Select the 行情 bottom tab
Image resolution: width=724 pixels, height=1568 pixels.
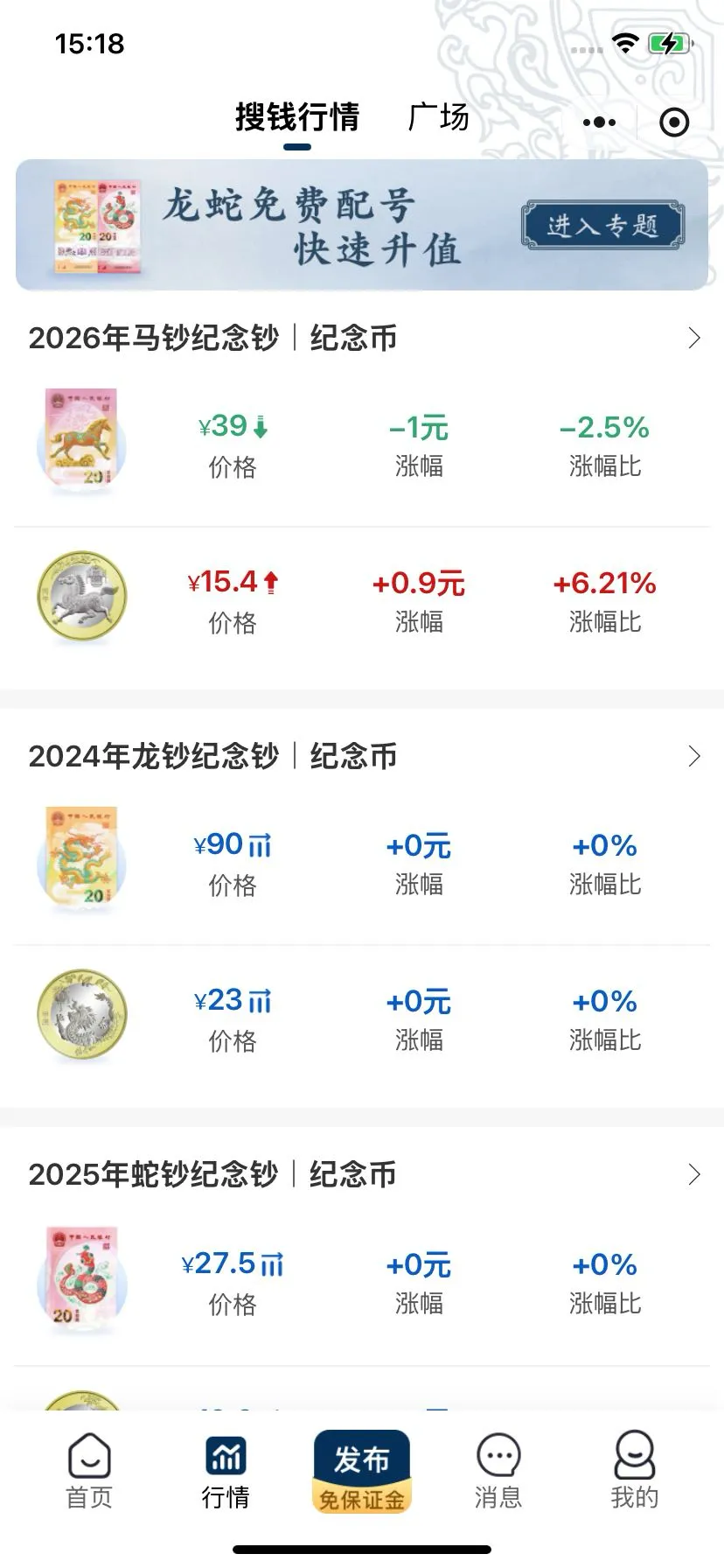coord(226,1472)
